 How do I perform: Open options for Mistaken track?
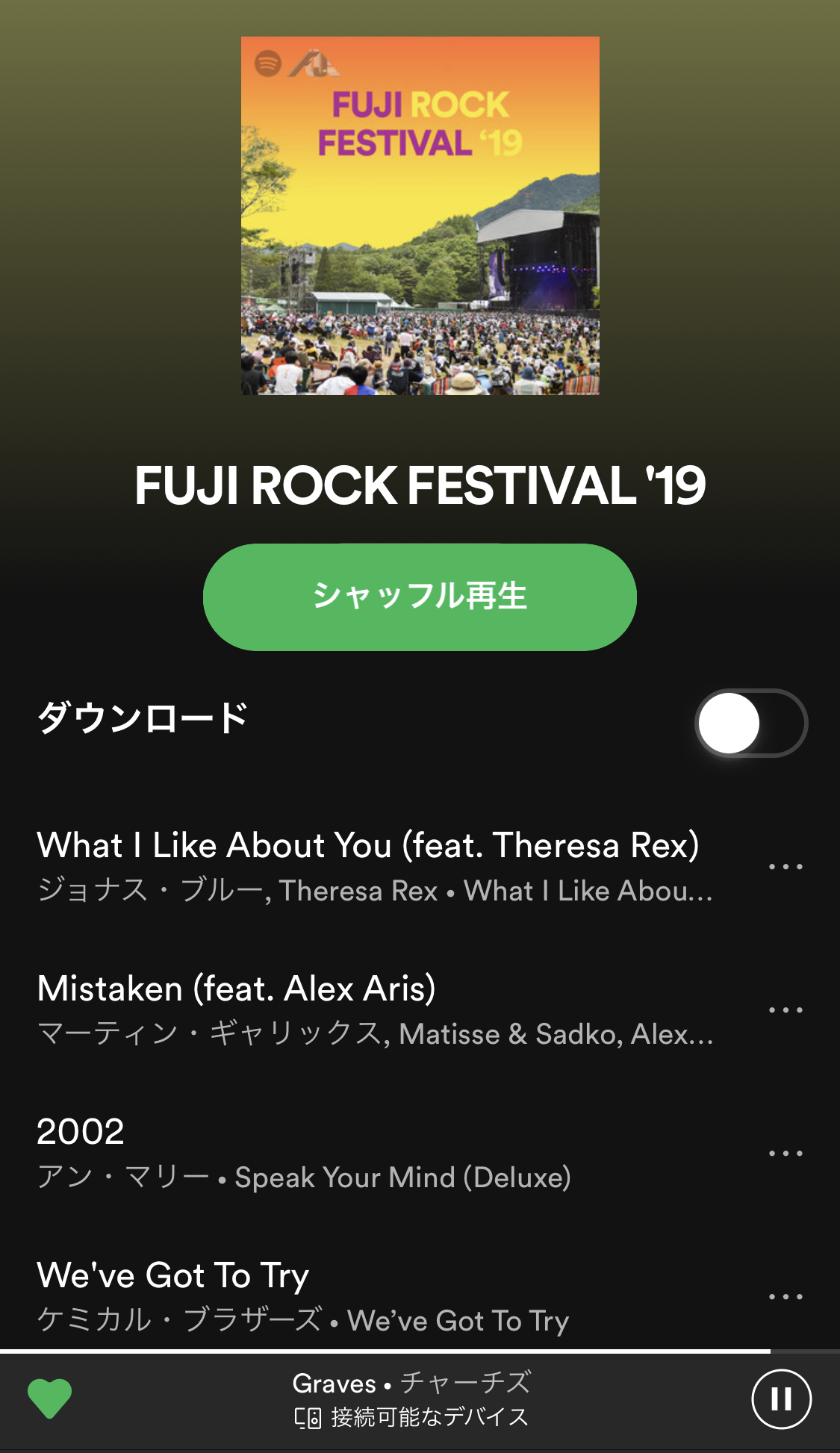point(785,1010)
